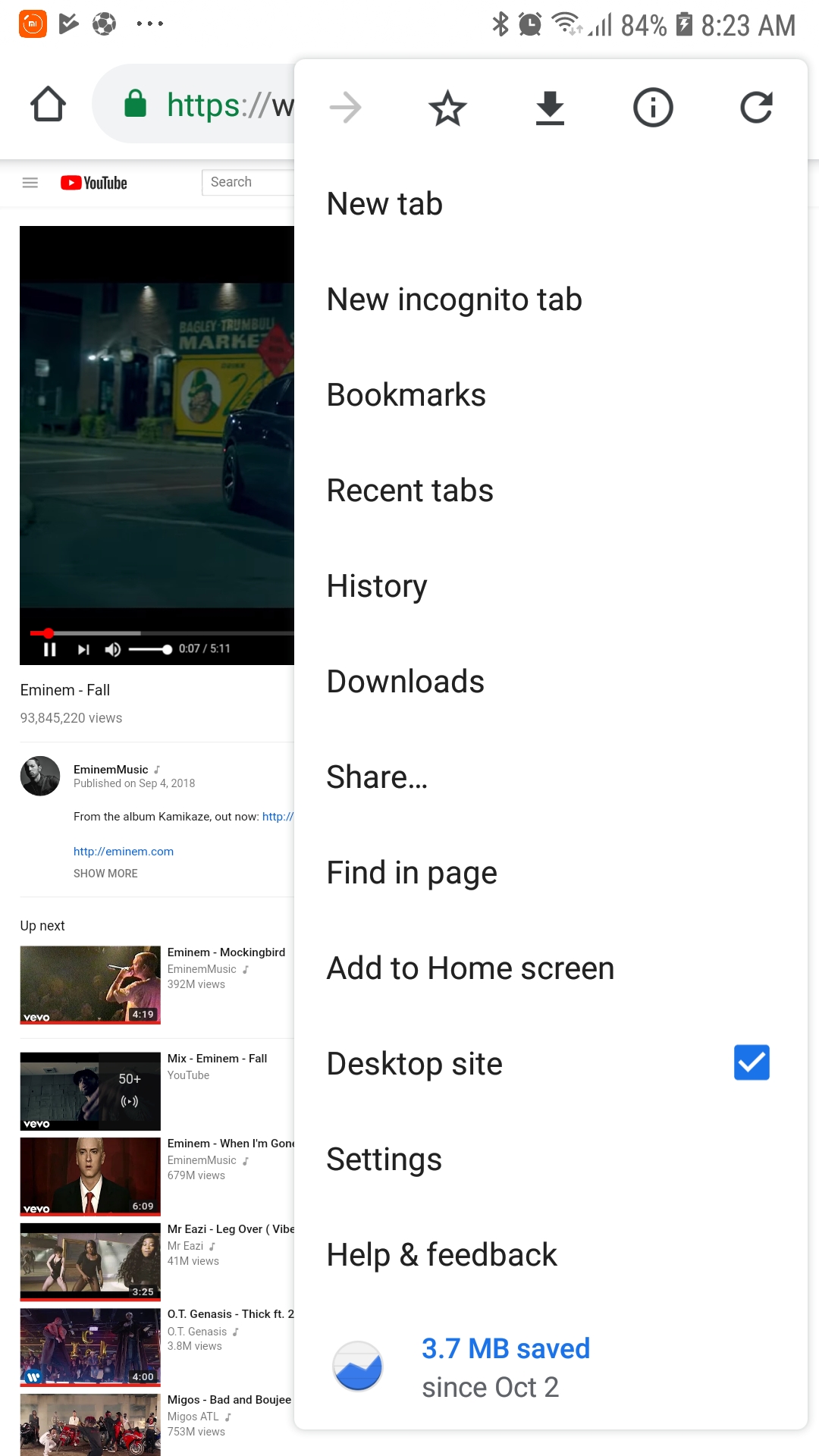This screenshot has height=1456, width=819.
Task: Open a new tab
Action: [x=384, y=204]
